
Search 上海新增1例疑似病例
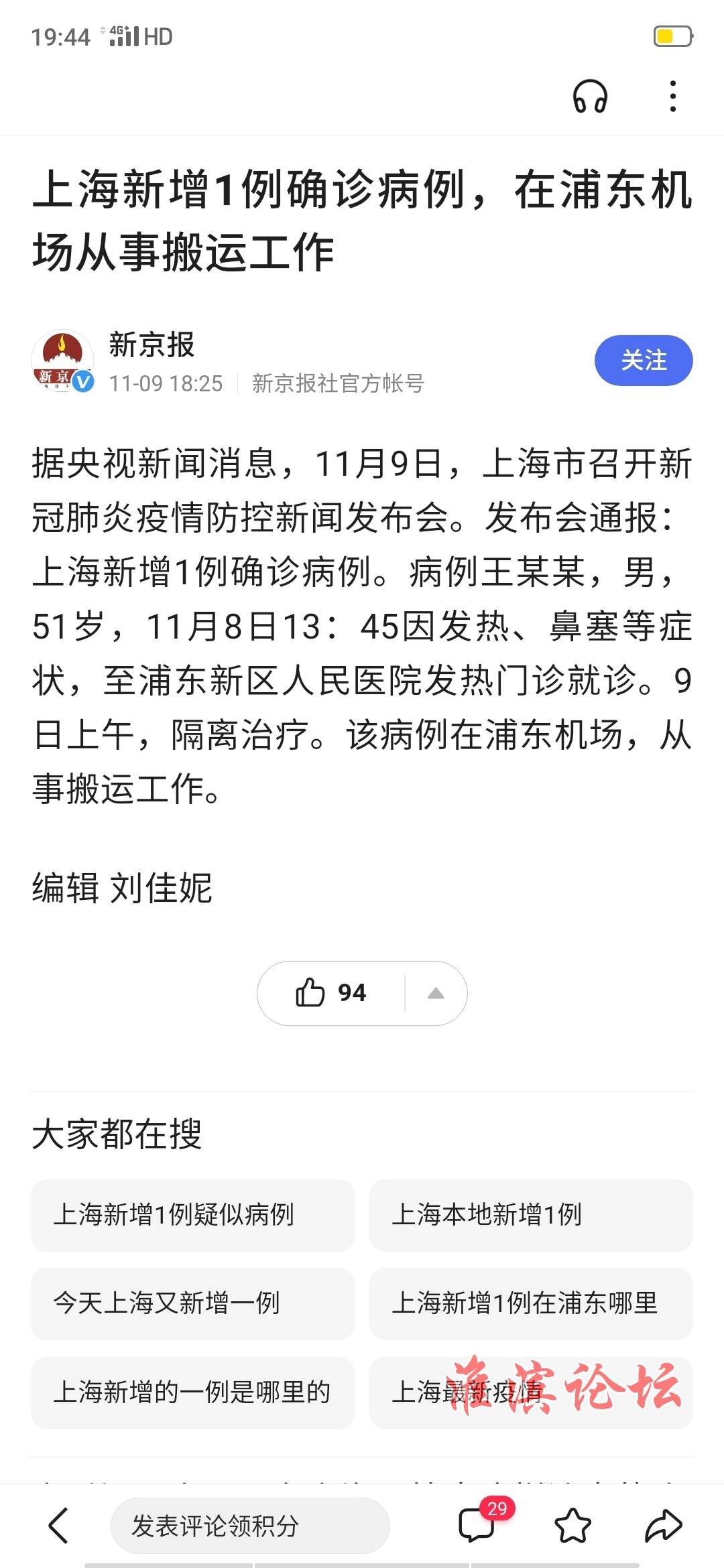point(192,1215)
